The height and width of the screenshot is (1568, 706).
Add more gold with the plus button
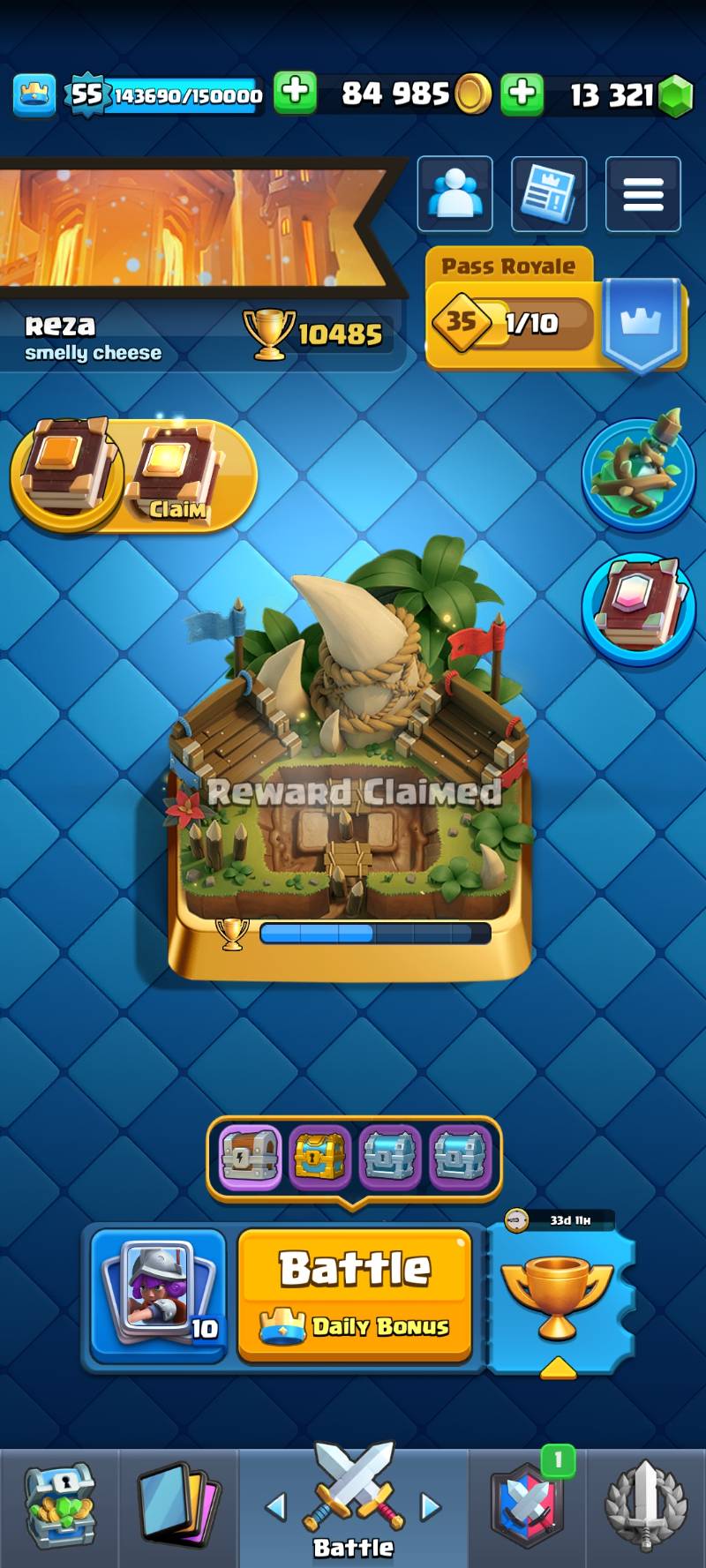[x=295, y=92]
